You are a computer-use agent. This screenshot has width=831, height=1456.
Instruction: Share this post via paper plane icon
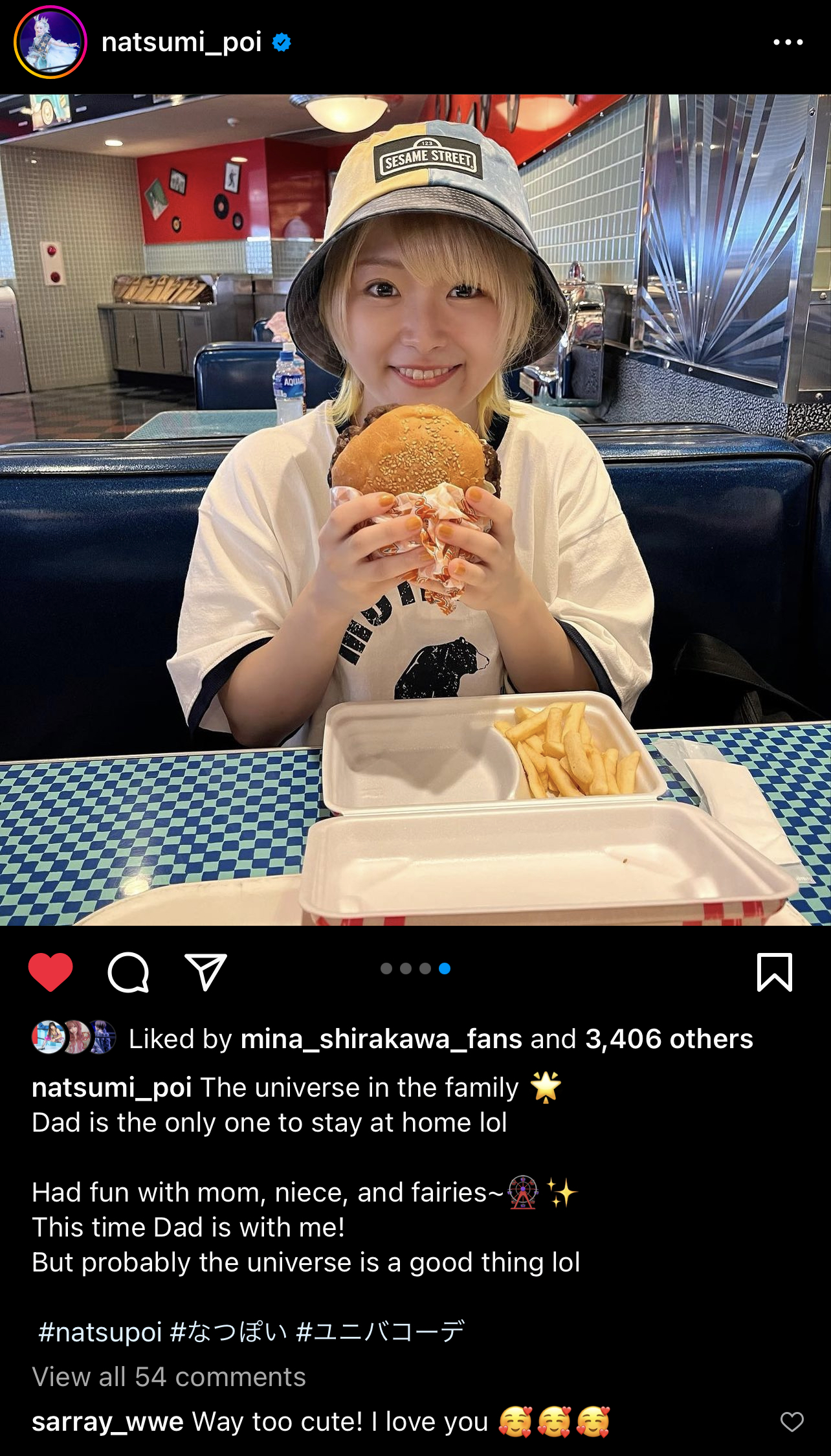coord(206,972)
